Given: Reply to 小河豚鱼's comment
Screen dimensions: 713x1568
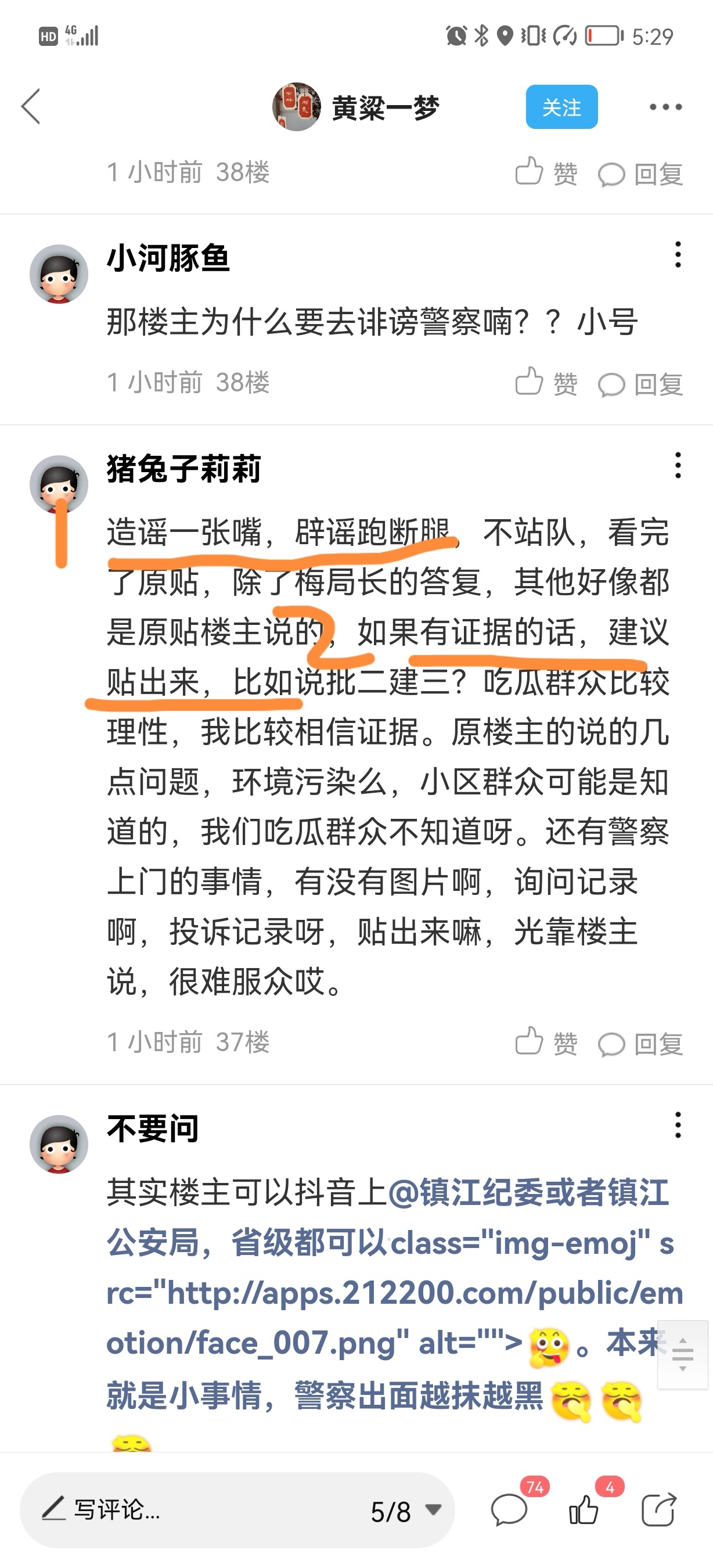Looking at the screenshot, I should 640,384.
